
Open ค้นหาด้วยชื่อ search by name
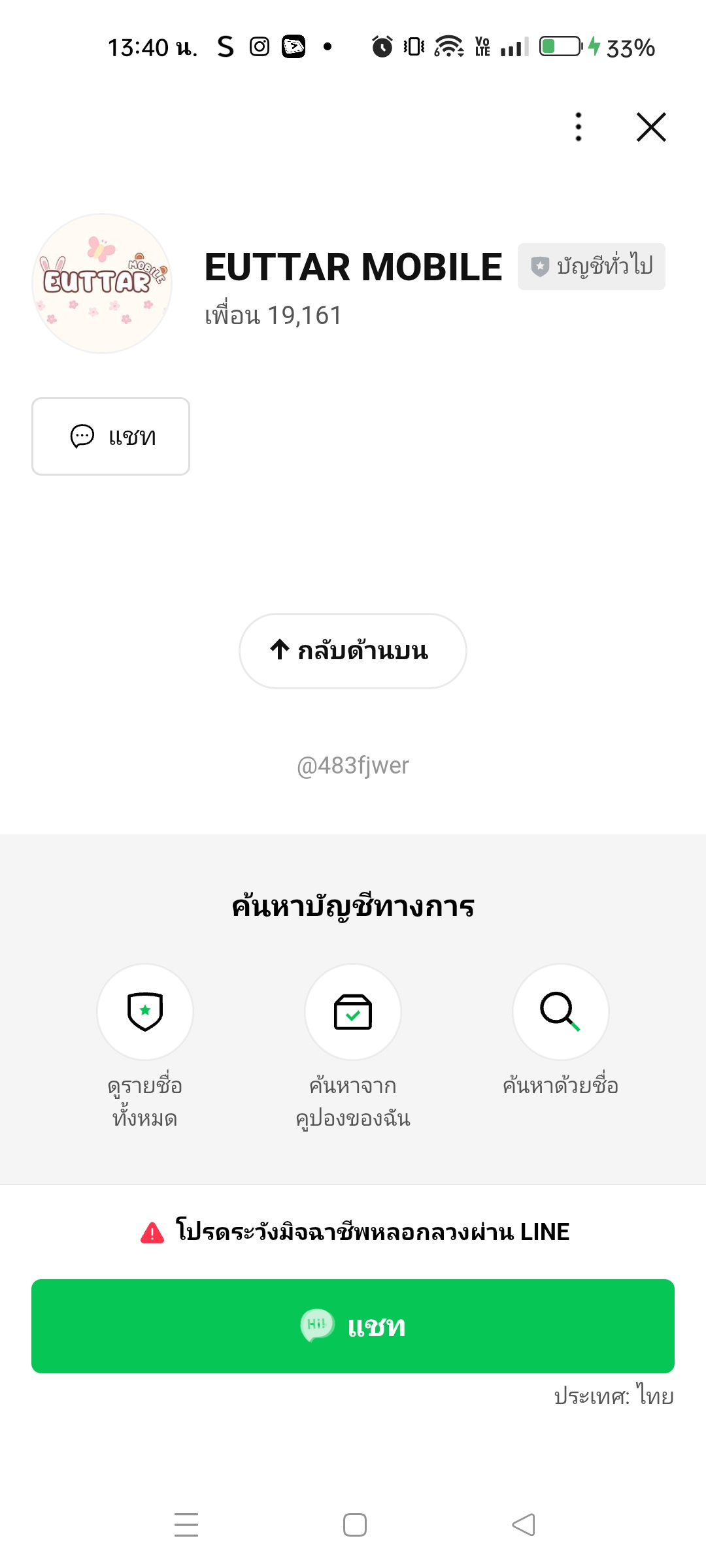(x=560, y=1012)
